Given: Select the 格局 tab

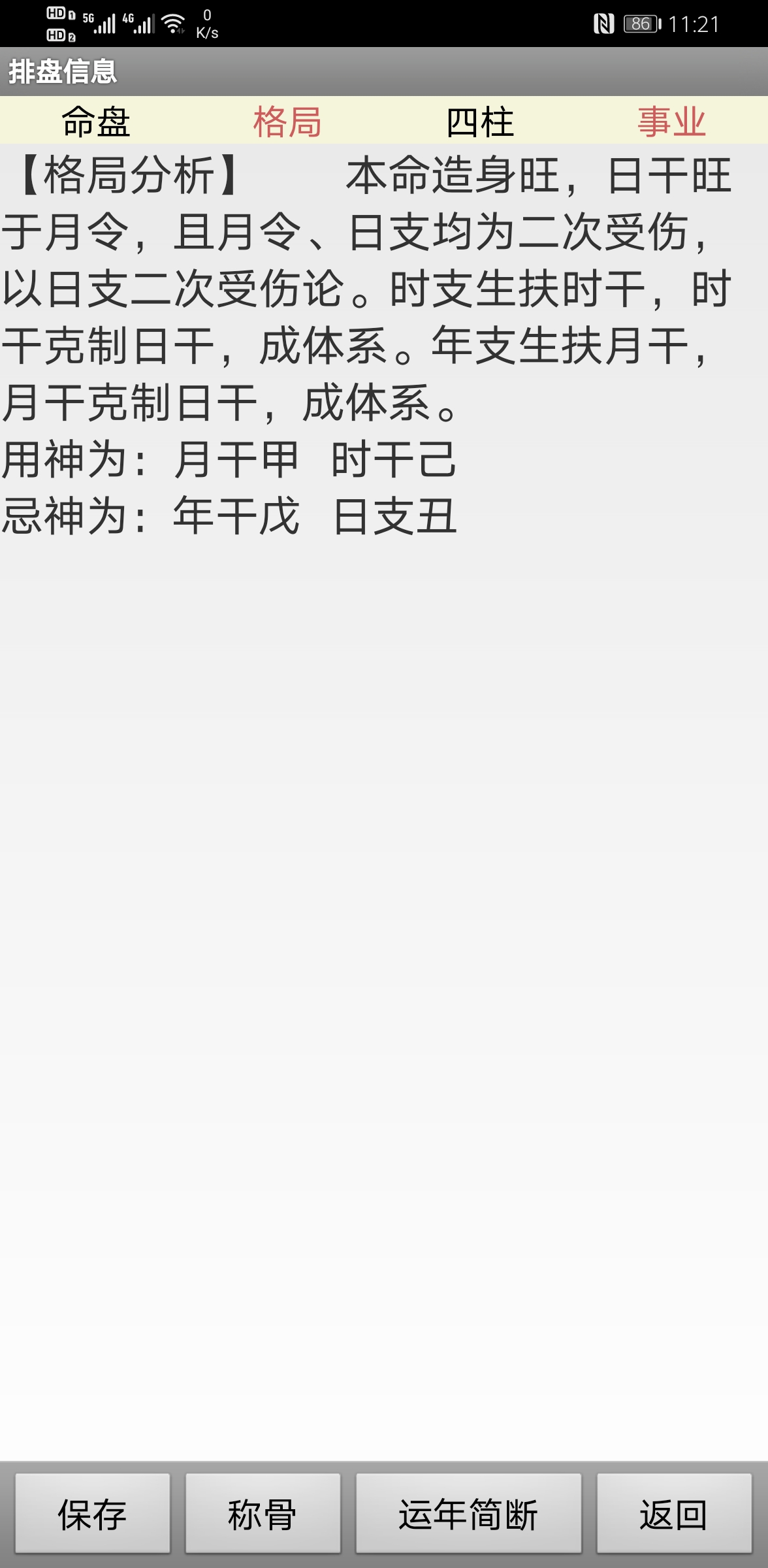Looking at the screenshot, I should (287, 122).
